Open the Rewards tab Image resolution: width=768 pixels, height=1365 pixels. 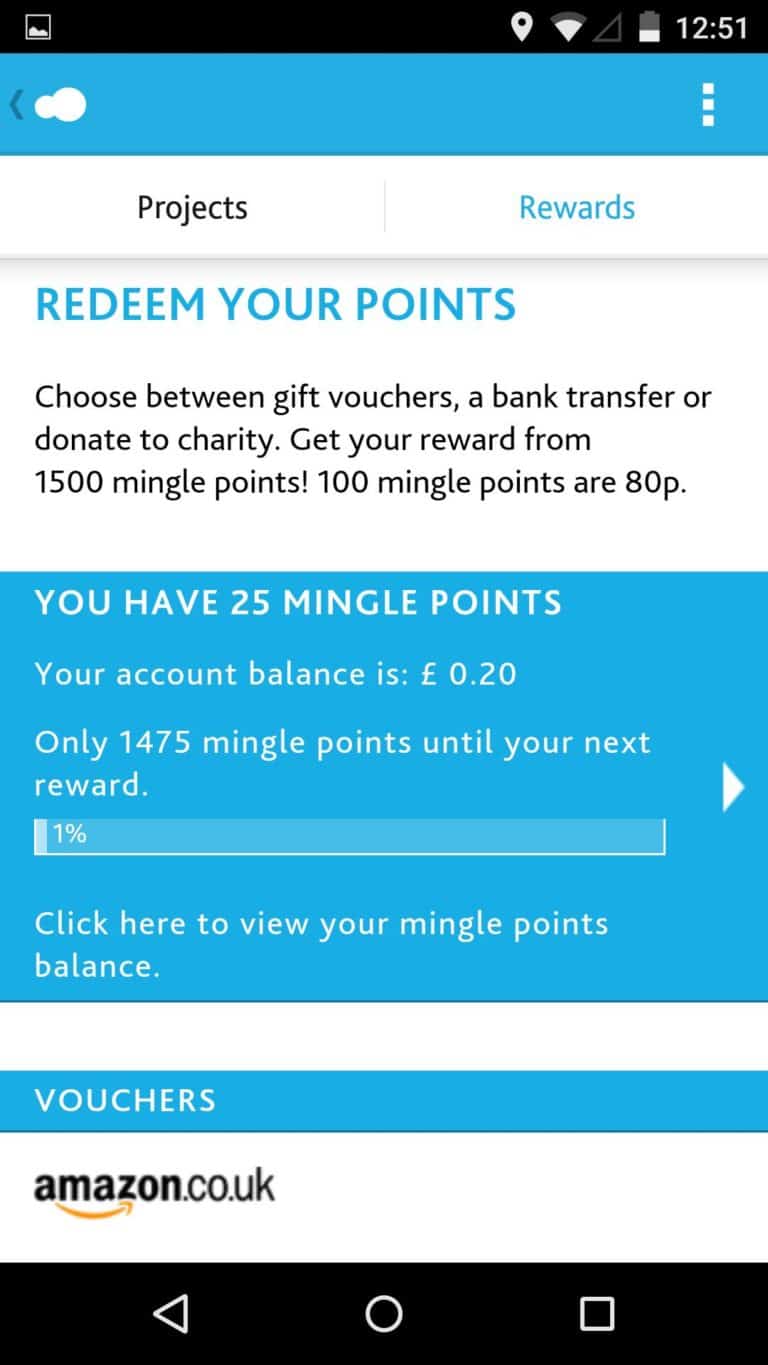pos(577,207)
